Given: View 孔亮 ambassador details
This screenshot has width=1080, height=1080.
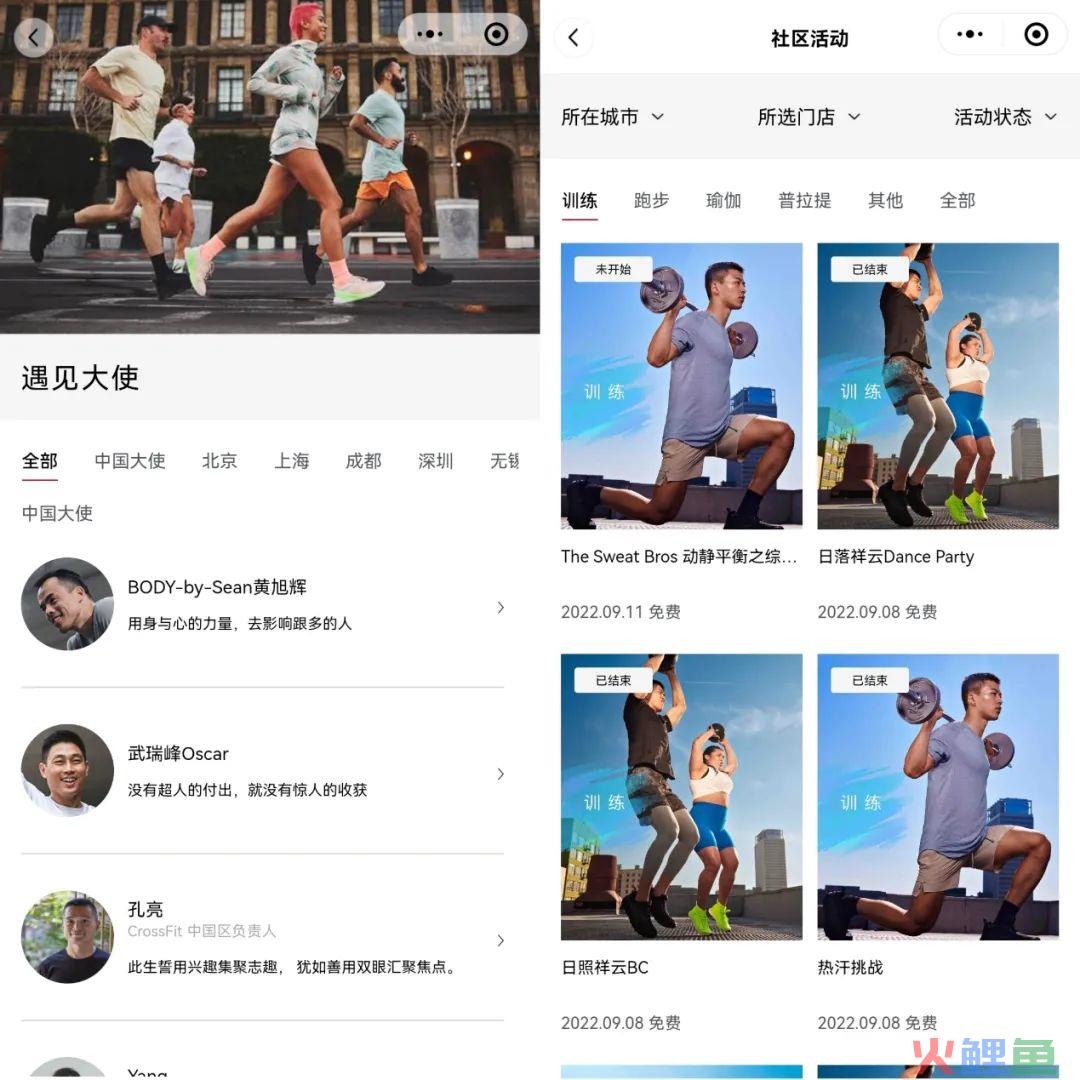Looking at the screenshot, I should [x=262, y=938].
